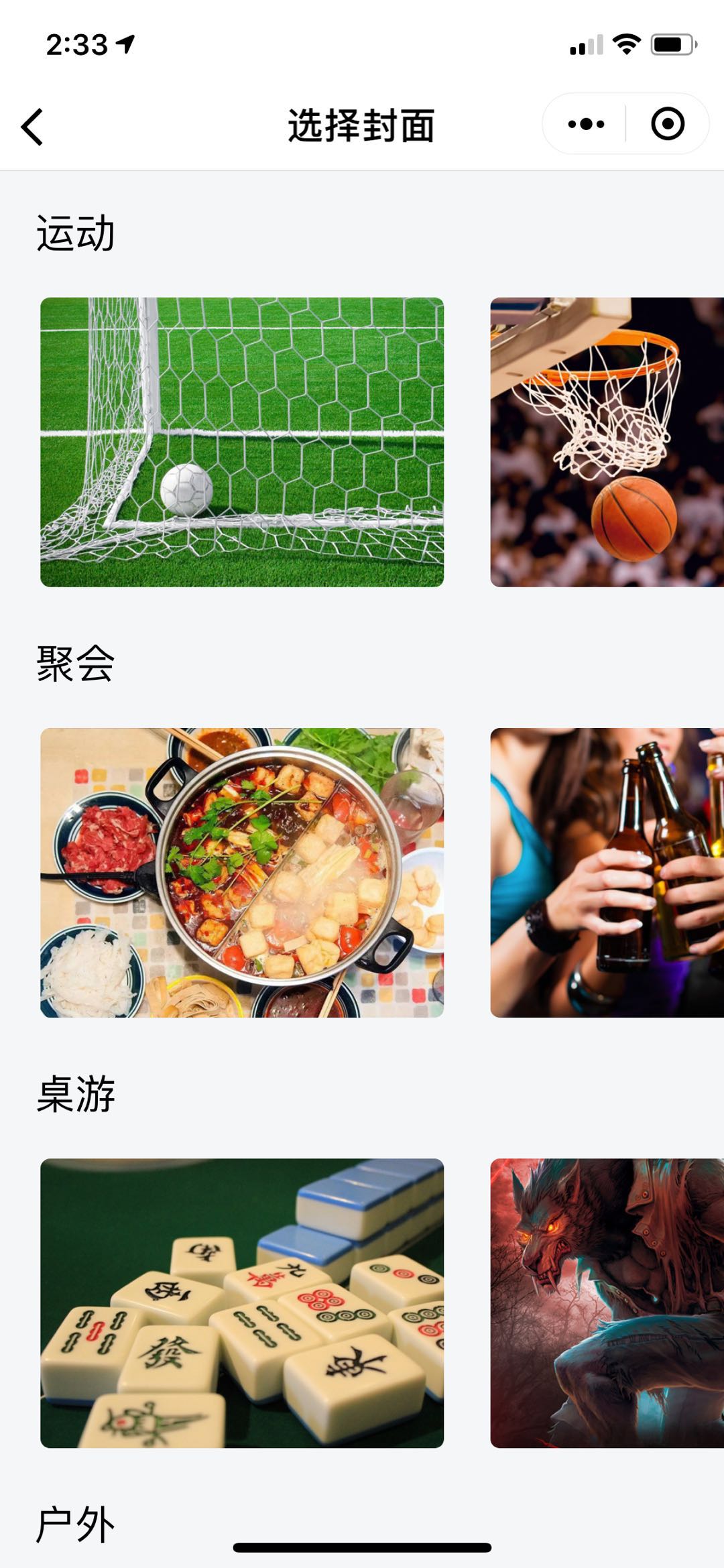Choose the mahjong tiles cover under 桌游

[242, 1303]
